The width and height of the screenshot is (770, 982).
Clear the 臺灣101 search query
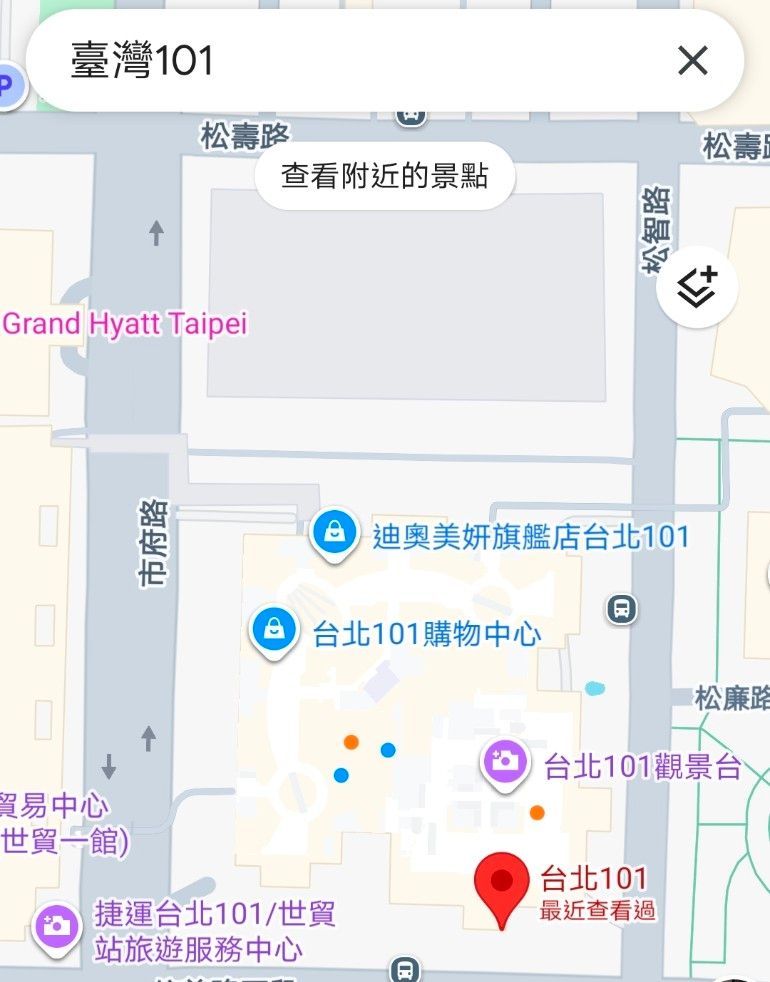[692, 61]
